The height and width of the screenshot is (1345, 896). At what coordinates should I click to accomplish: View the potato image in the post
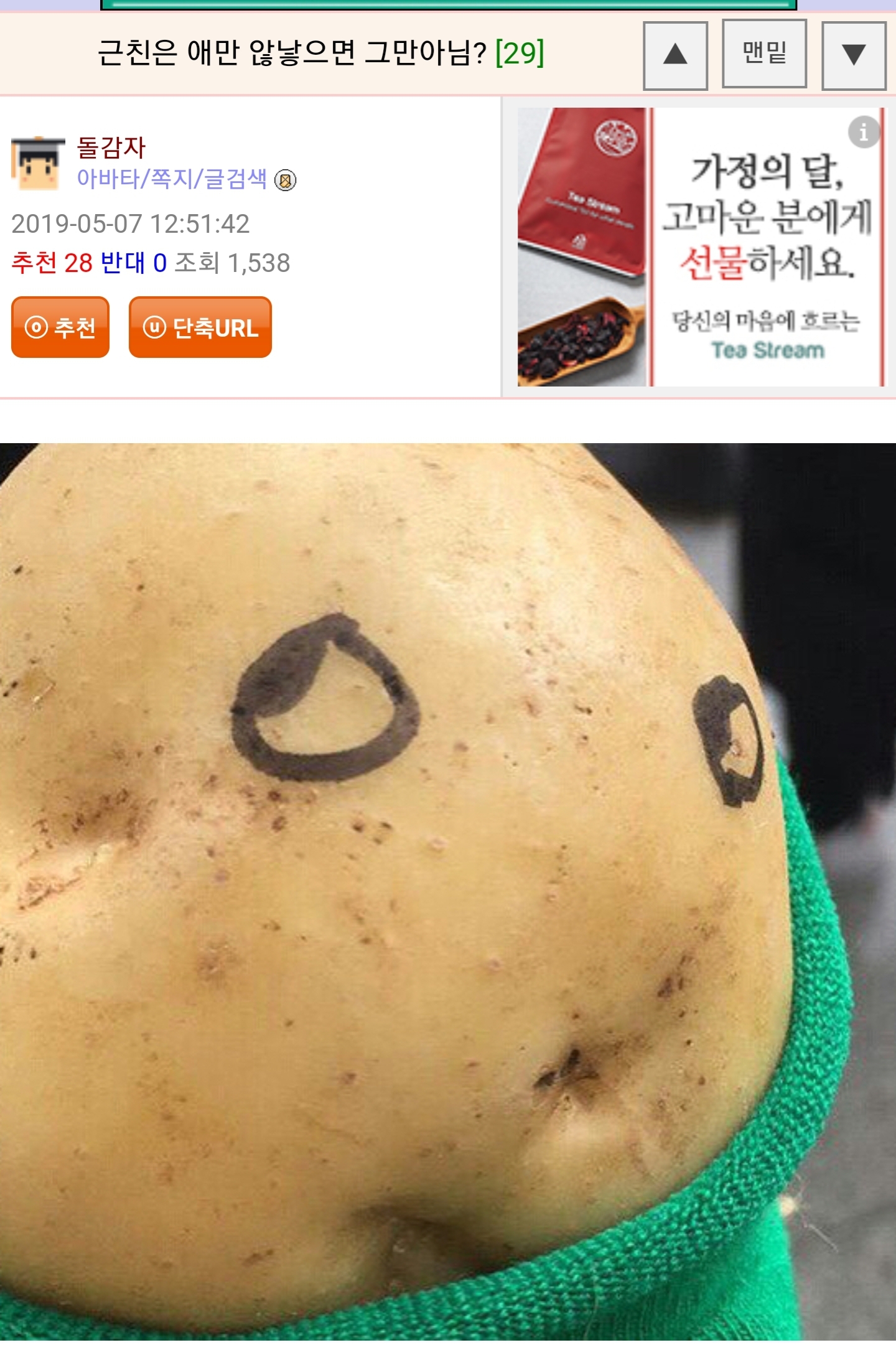tap(448, 890)
